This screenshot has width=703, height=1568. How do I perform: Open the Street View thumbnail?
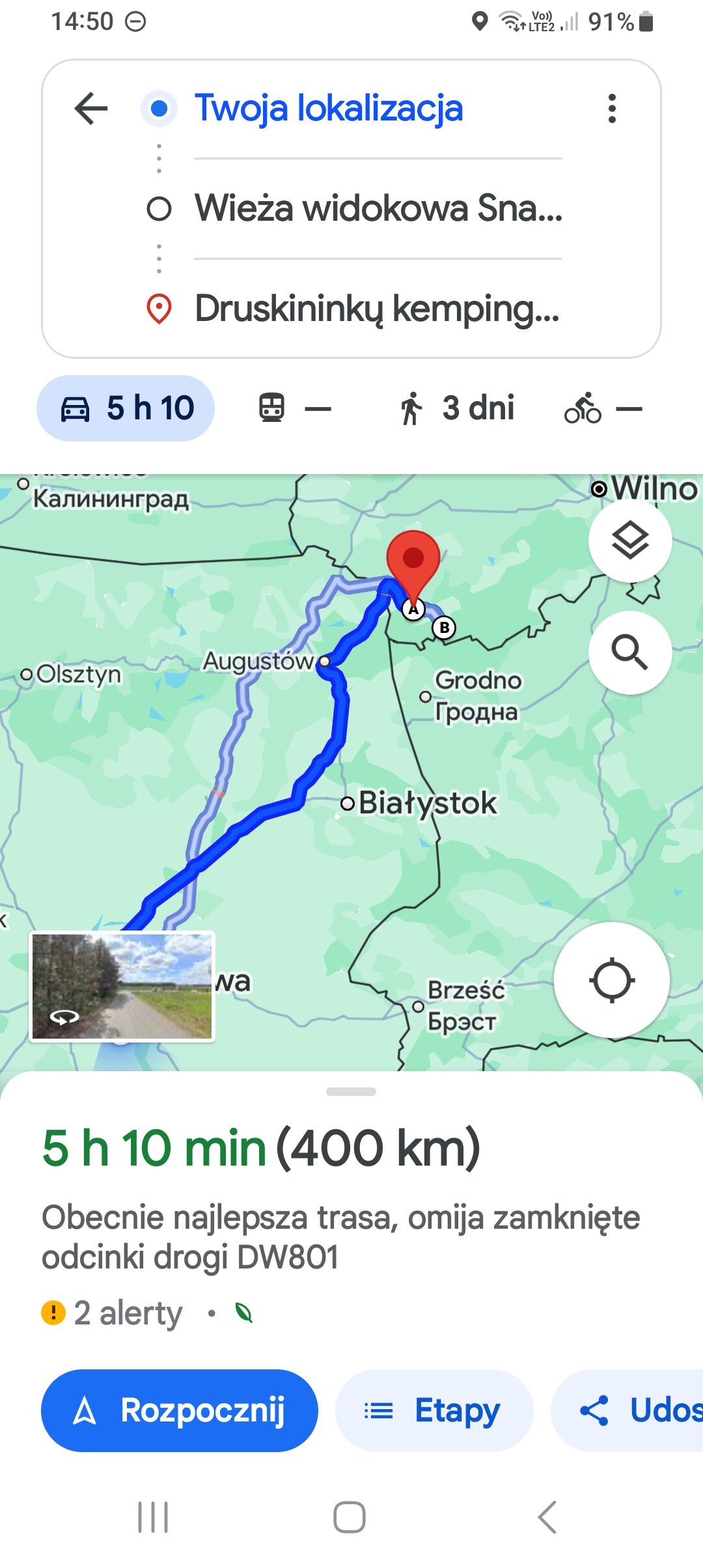pos(122,987)
